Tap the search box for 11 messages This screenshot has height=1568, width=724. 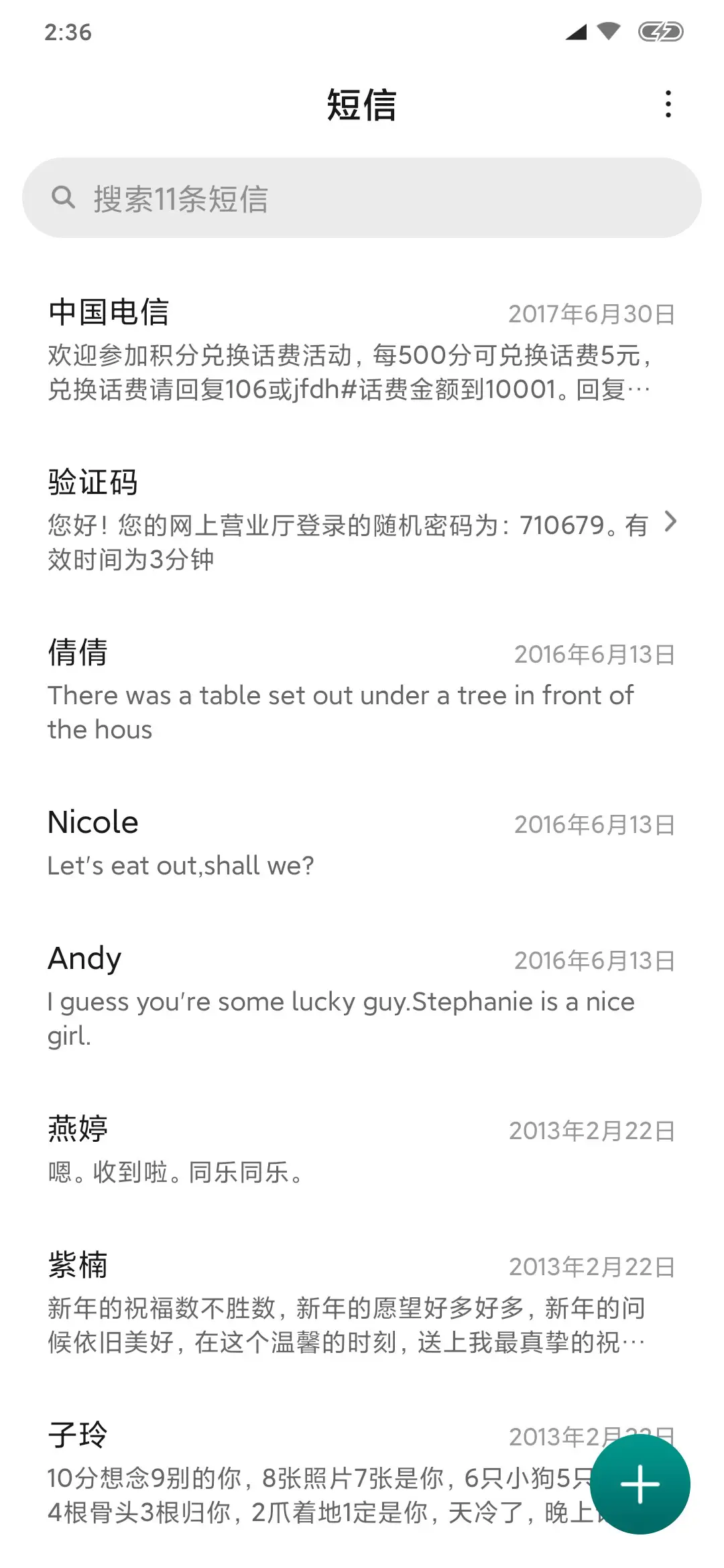pos(362,196)
